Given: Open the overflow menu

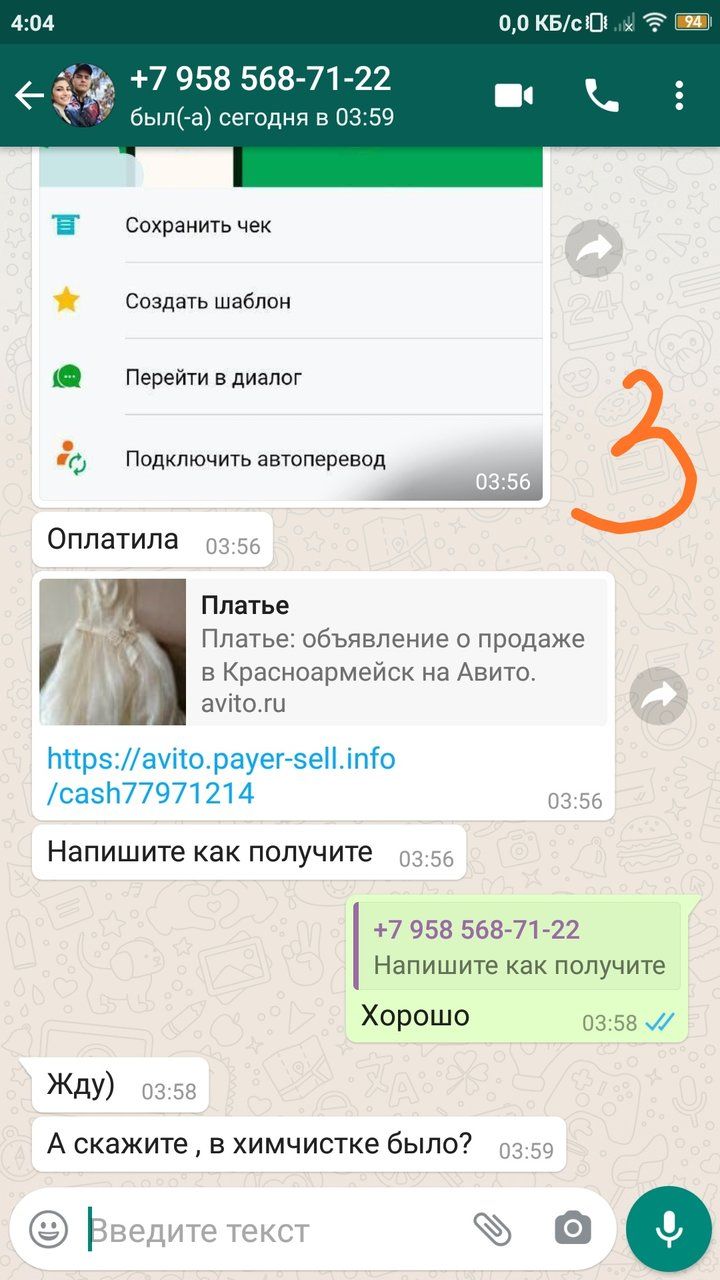Looking at the screenshot, I should pos(679,96).
